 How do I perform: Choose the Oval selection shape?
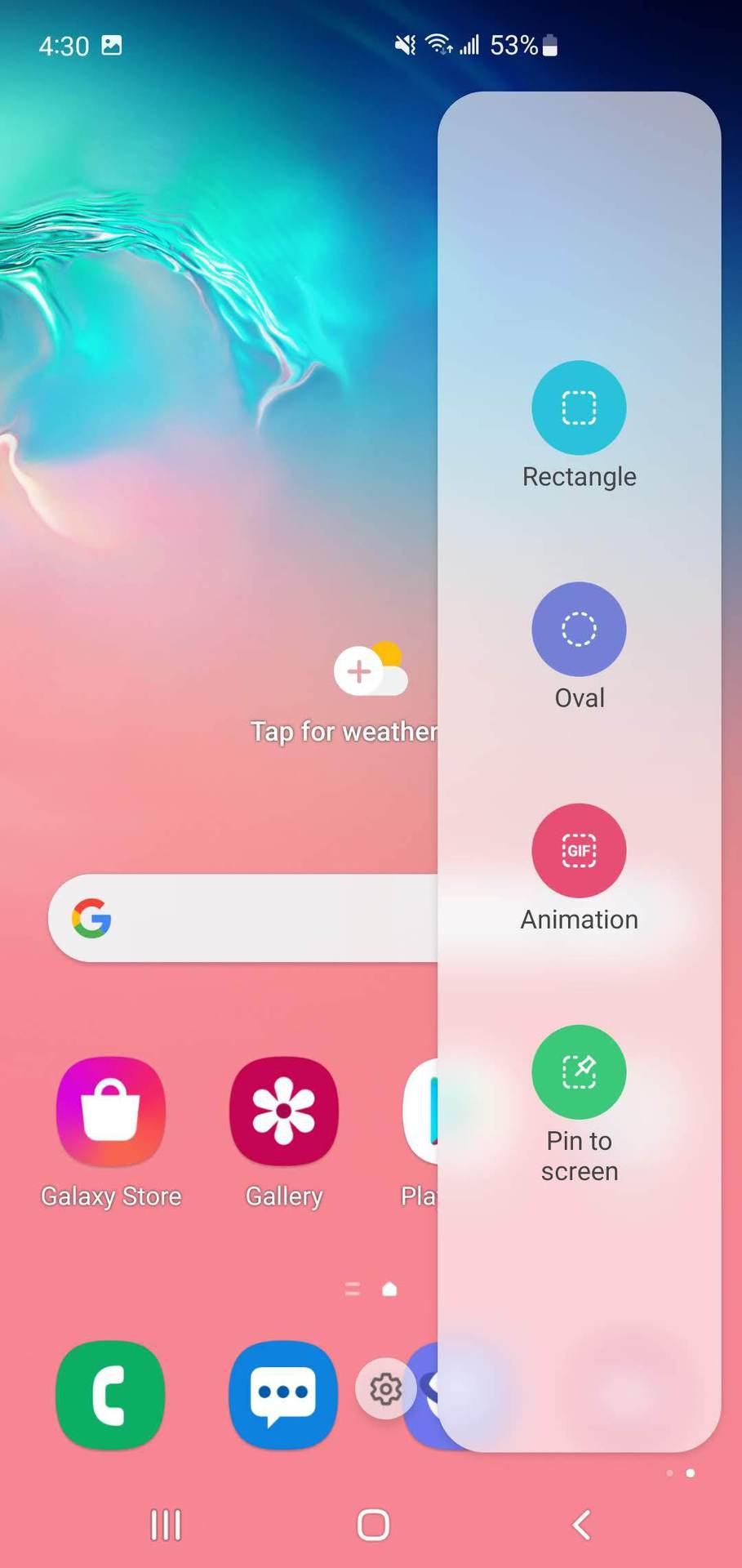click(579, 629)
